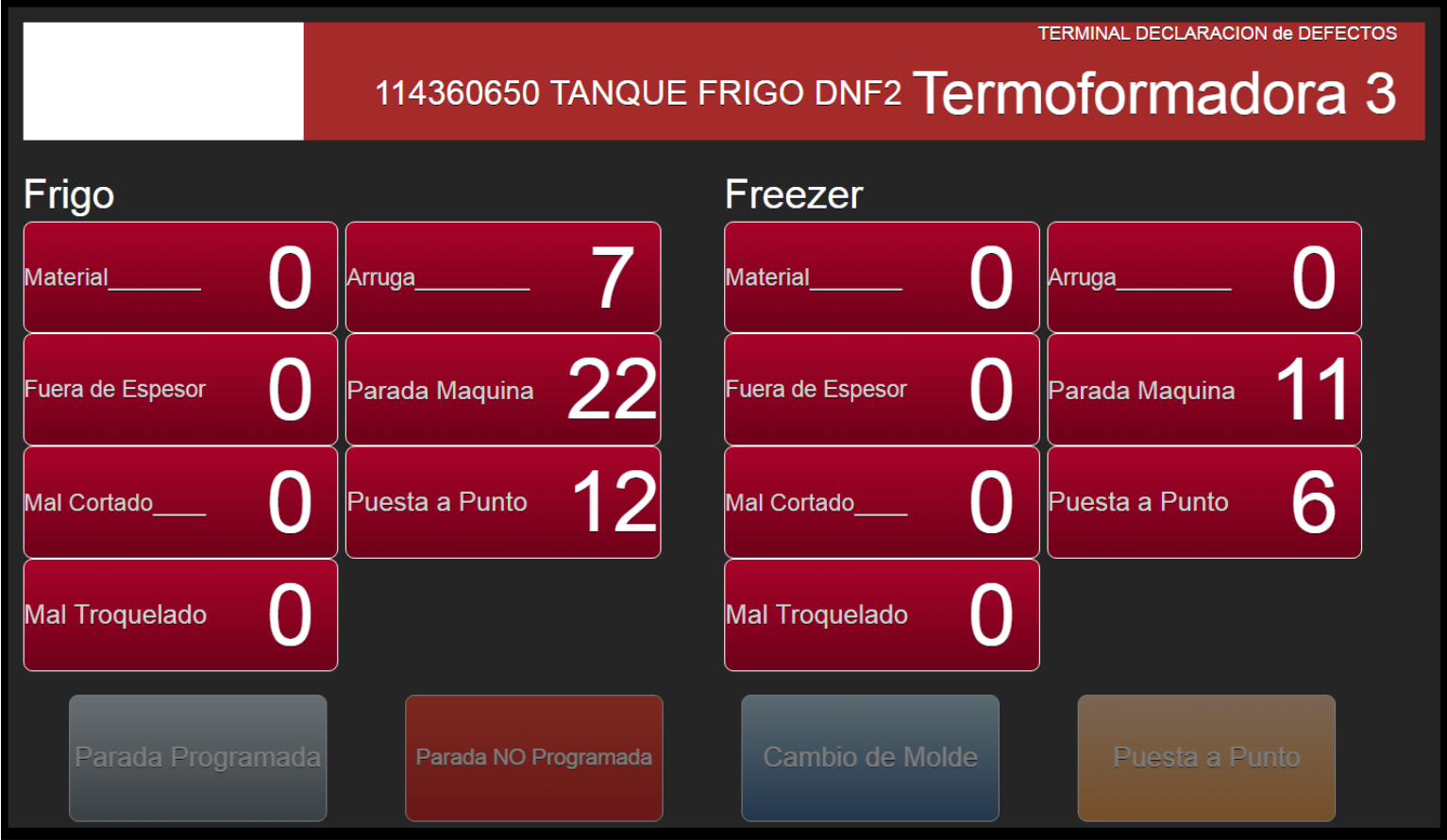Record Mal Troquelado defect for Freezer

coord(882,614)
